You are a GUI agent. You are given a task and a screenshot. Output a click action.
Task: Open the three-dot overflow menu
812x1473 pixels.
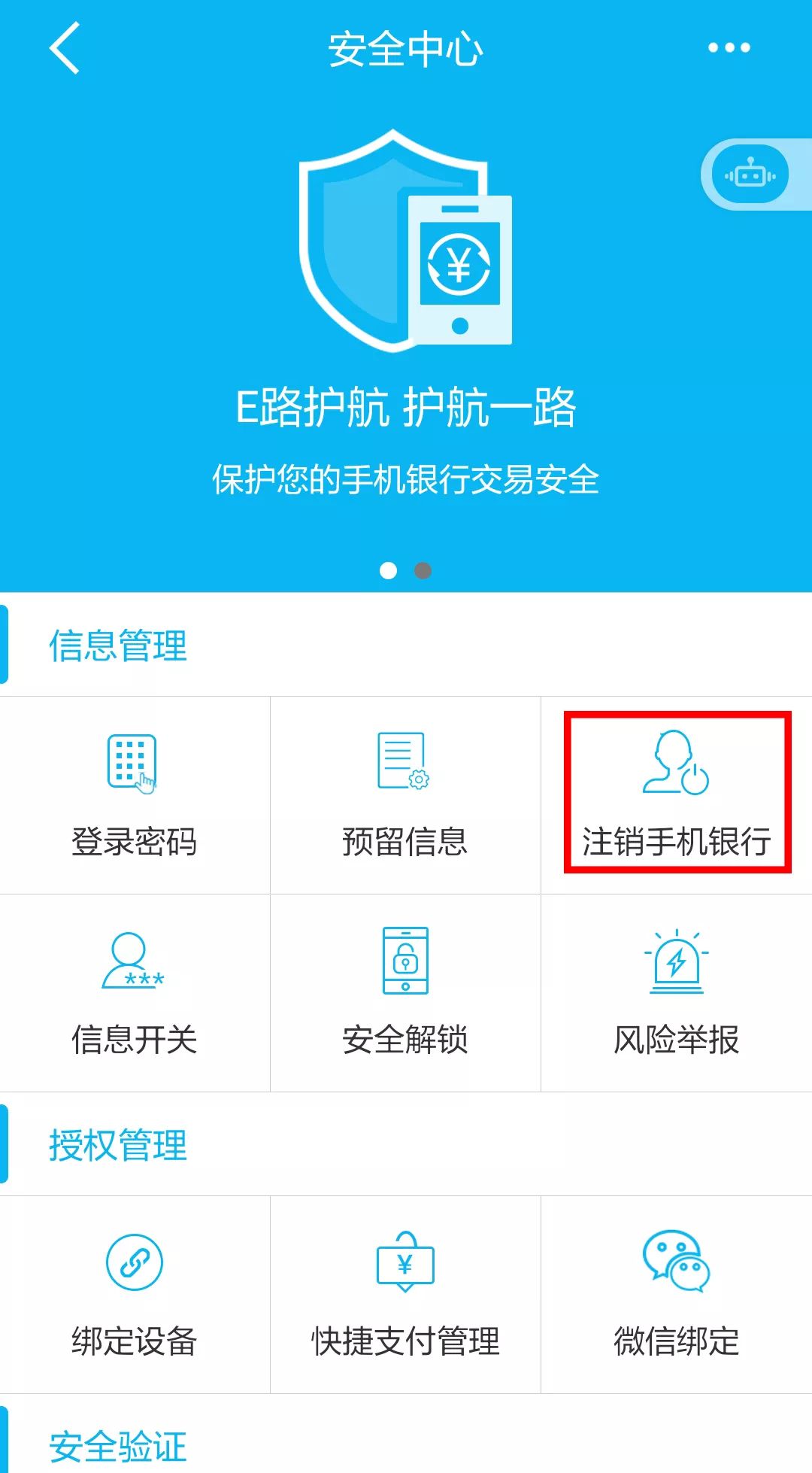(x=729, y=47)
